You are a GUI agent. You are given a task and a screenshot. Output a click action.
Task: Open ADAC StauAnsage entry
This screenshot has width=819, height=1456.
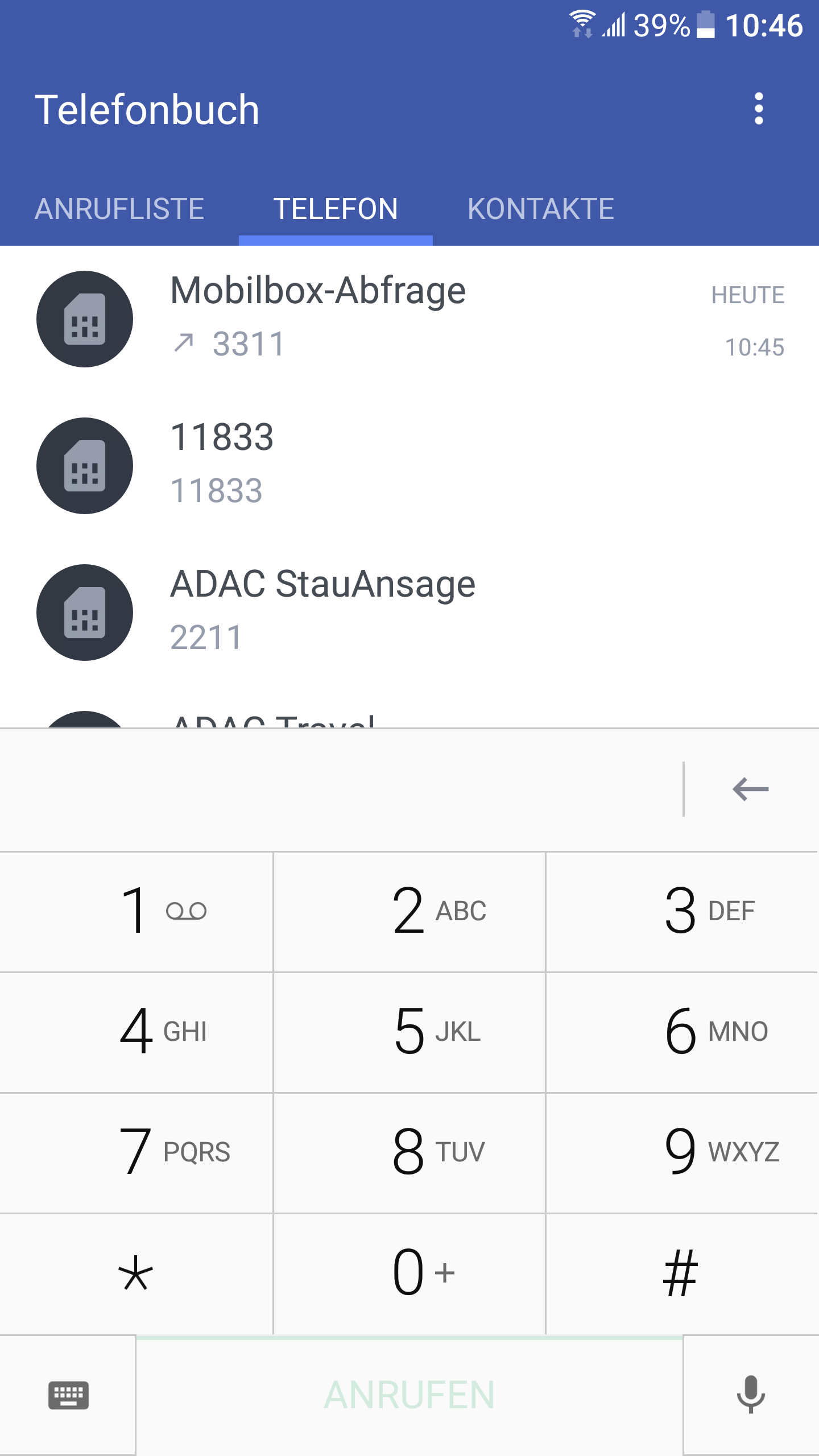click(x=409, y=613)
